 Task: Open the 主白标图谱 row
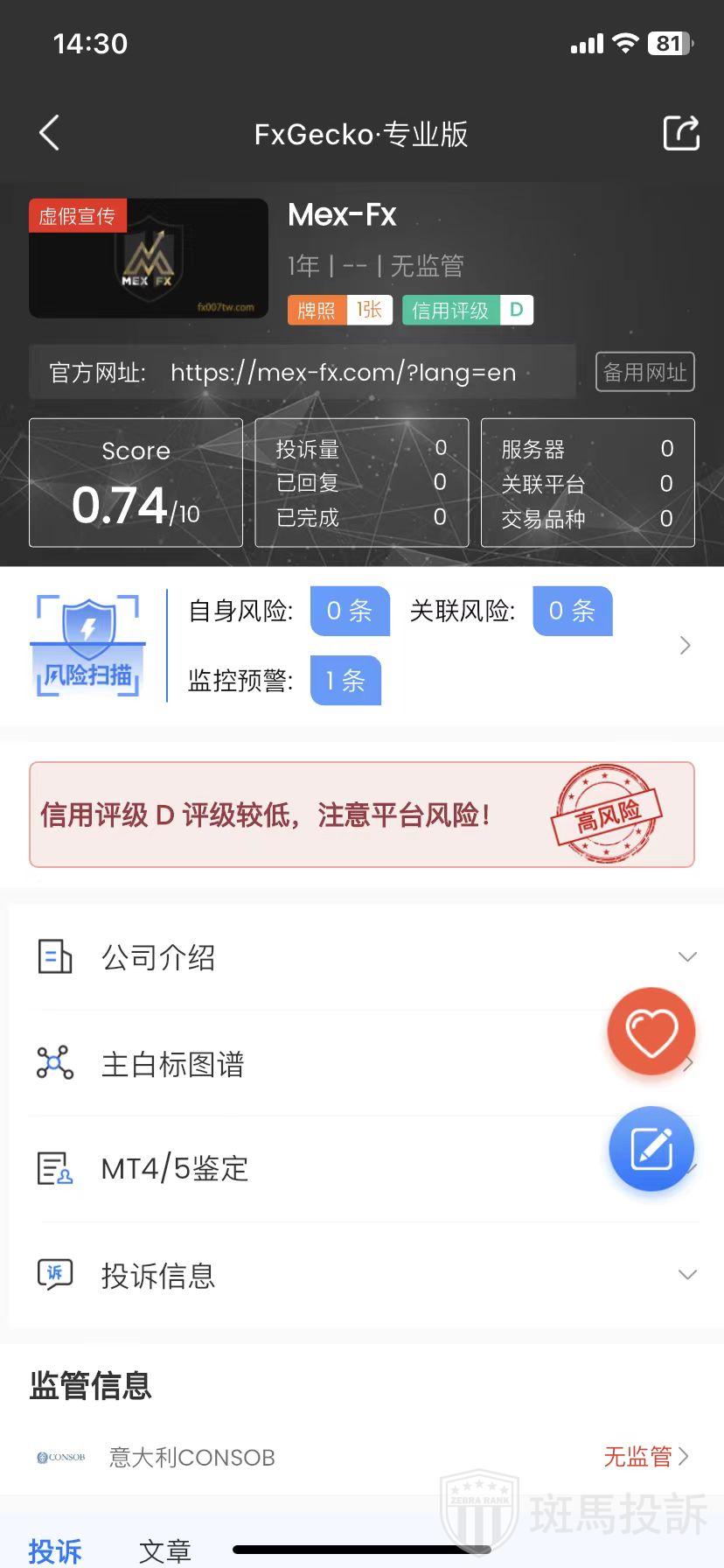coord(172,1064)
